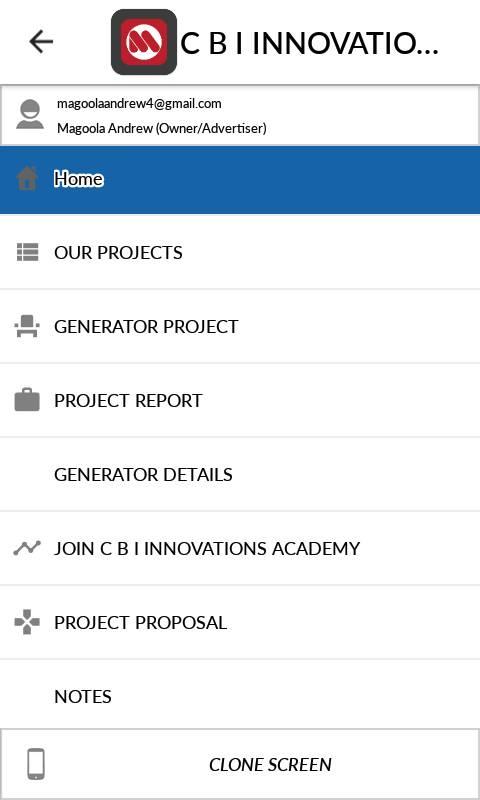The height and width of the screenshot is (800, 480).
Task: Select the Home menu item
Action: (240, 180)
